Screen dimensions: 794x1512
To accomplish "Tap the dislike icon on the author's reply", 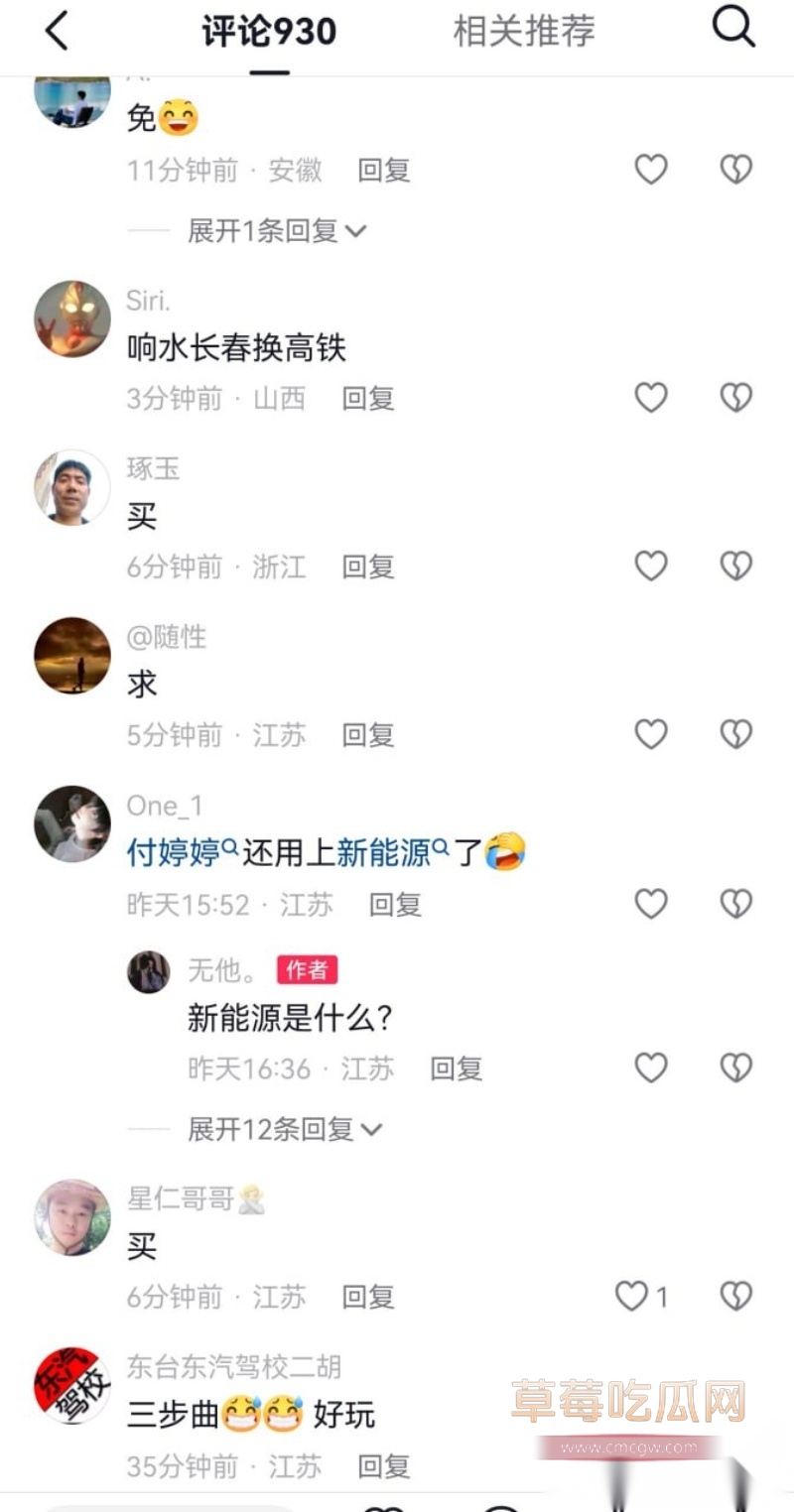I will pyautogui.click(x=734, y=1068).
